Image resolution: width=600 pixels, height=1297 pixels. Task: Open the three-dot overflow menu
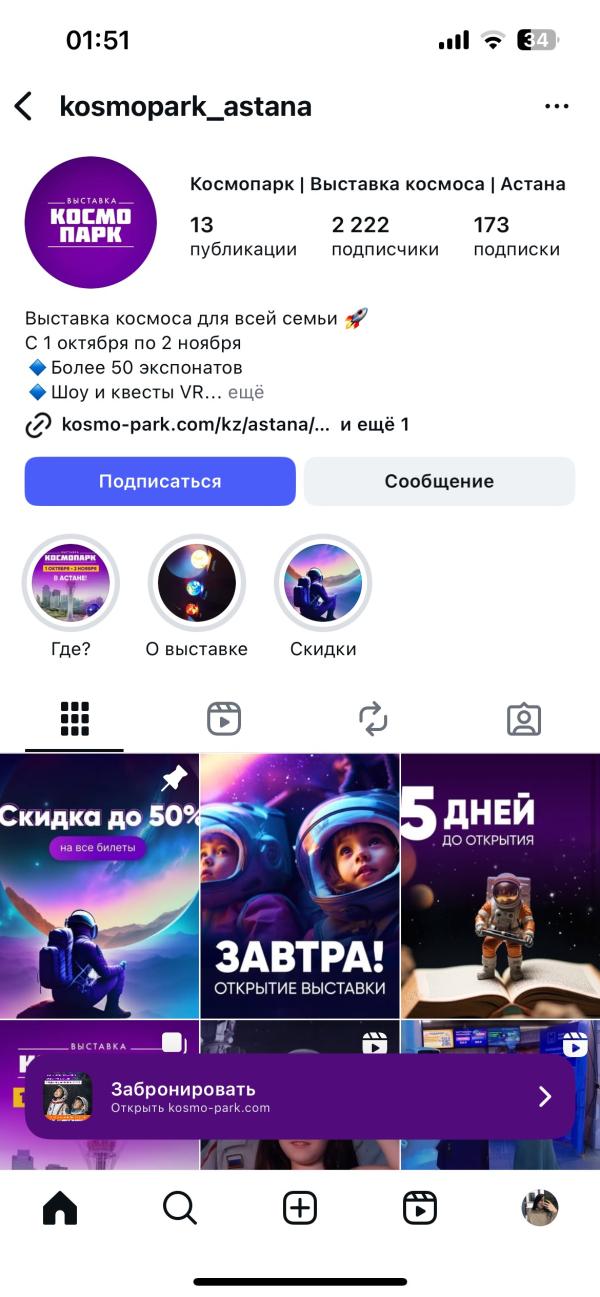pyautogui.click(x=556, y=106)
